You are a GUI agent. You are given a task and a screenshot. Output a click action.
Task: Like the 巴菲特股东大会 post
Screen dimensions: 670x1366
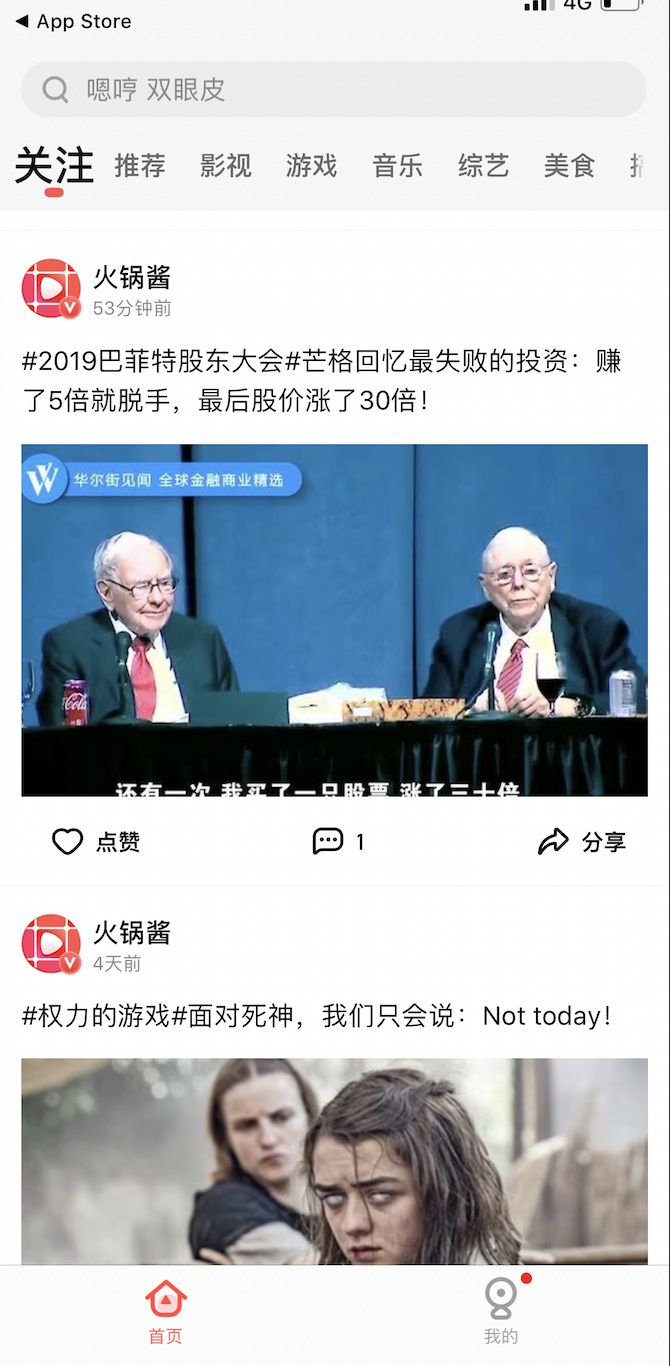coord(96,842)
